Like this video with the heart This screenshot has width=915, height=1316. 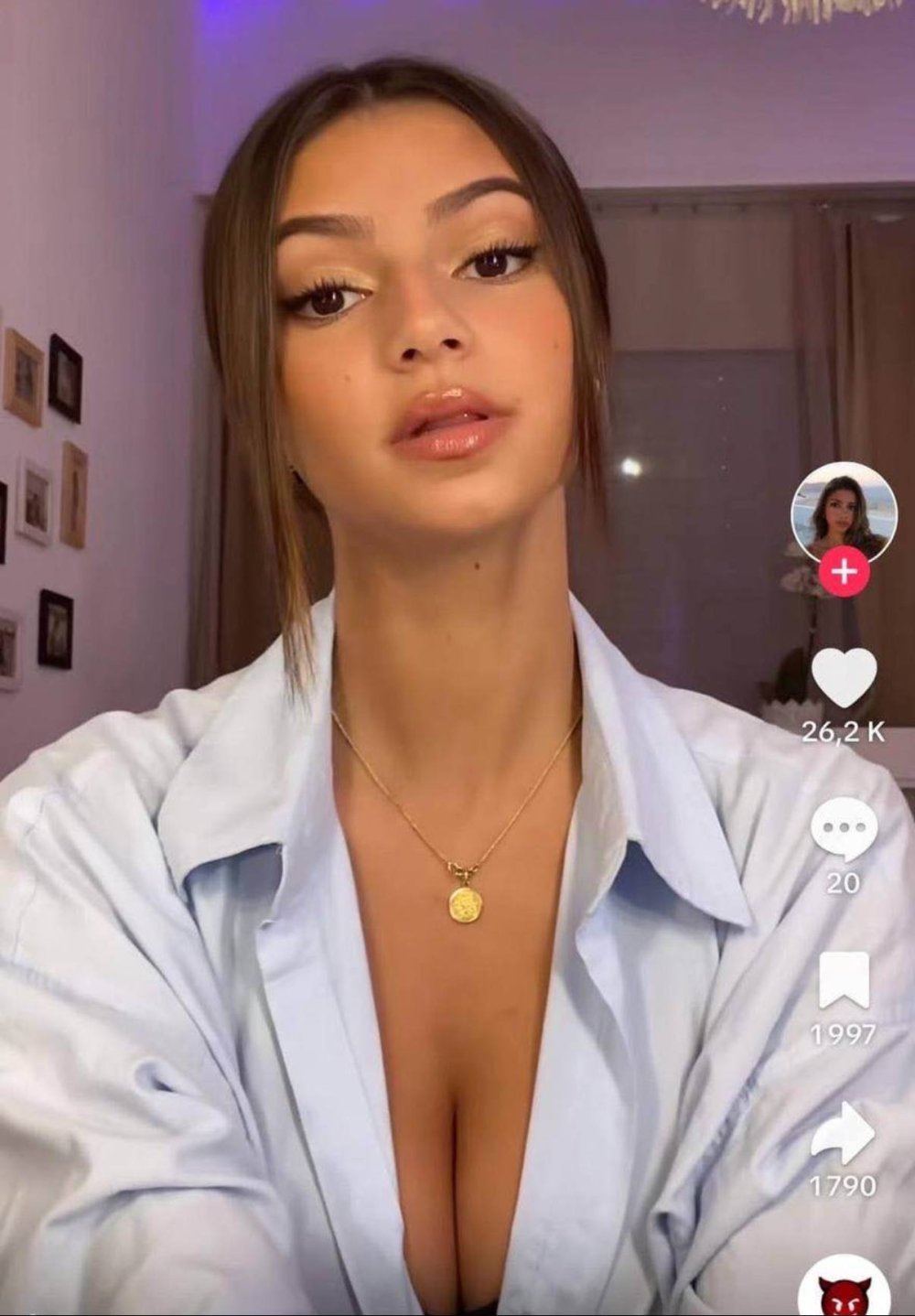click(x=844, y=680)
